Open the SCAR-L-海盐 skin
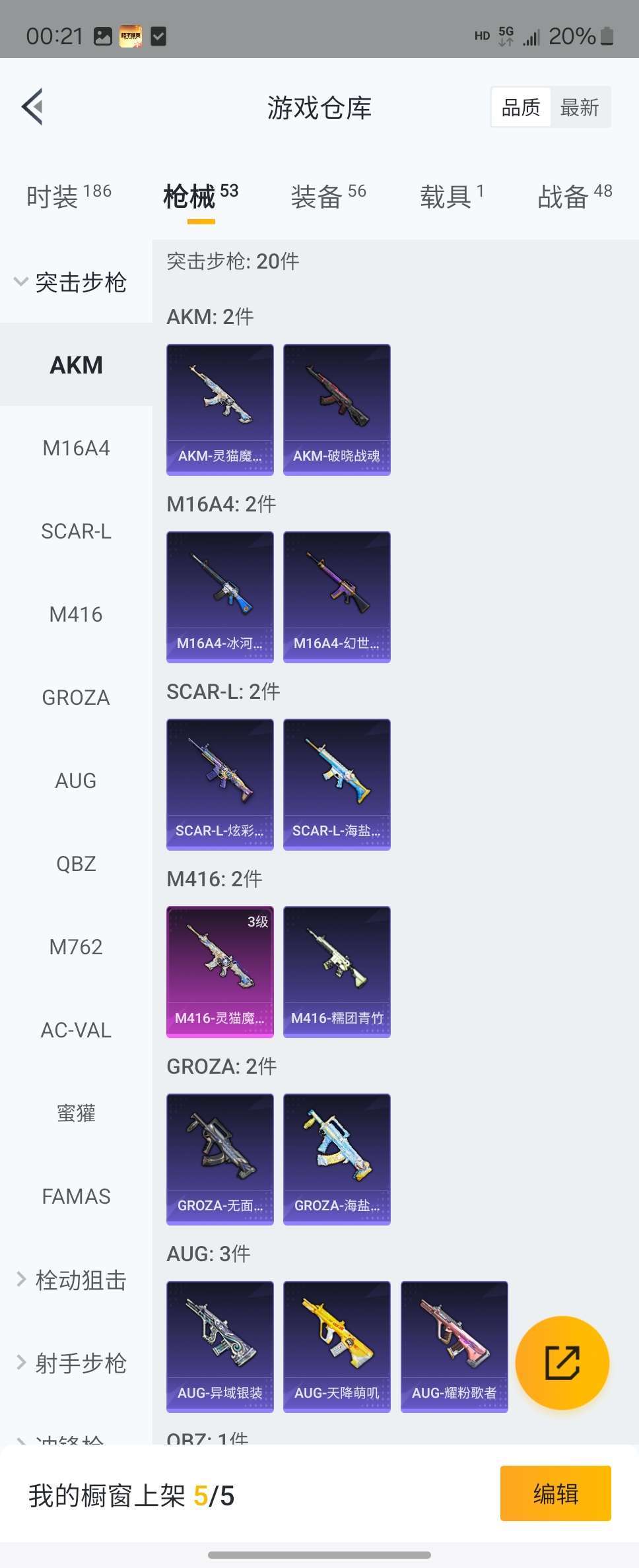 point(337,784)
